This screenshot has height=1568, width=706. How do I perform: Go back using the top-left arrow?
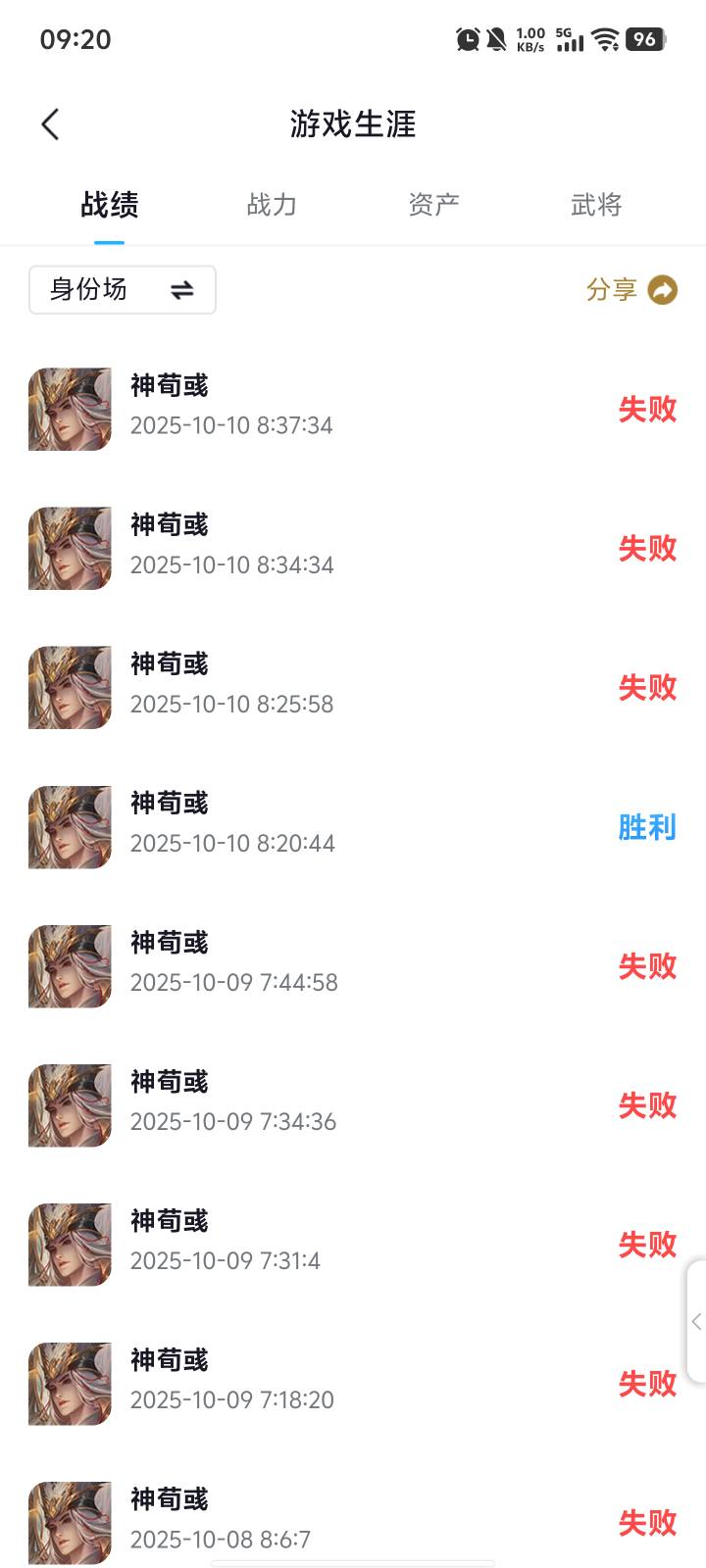tap(51, 124)
